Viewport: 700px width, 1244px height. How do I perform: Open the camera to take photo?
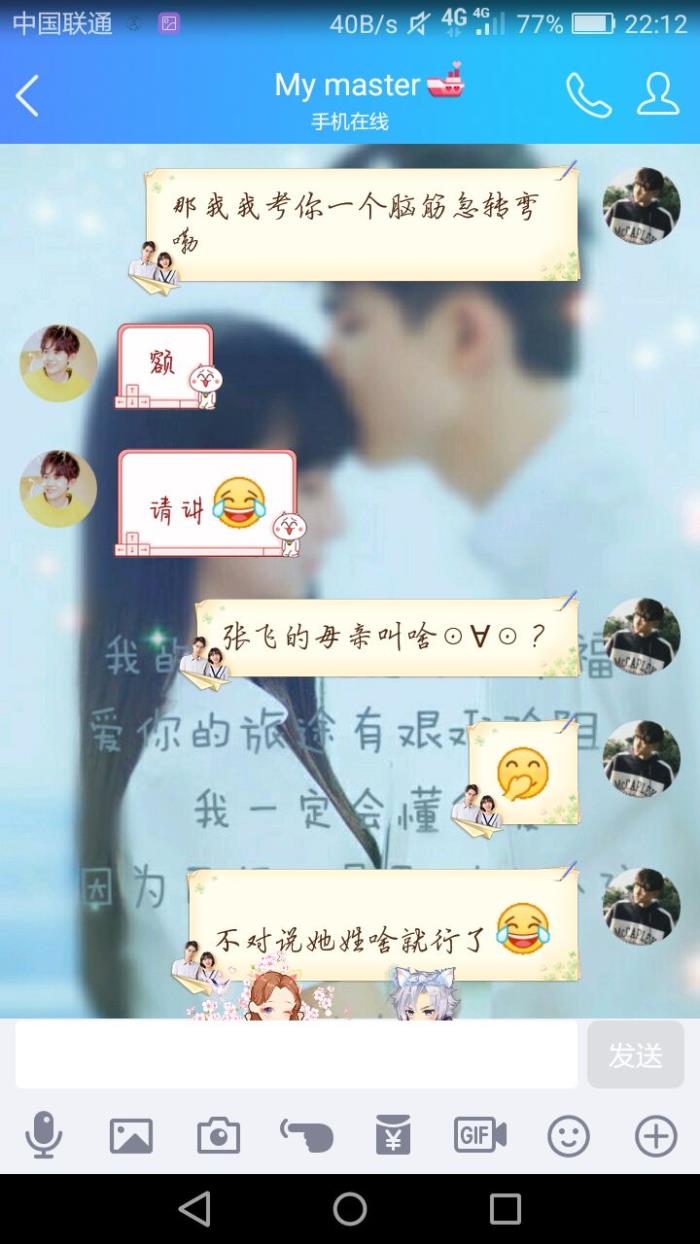click(x=218, y=1135)
